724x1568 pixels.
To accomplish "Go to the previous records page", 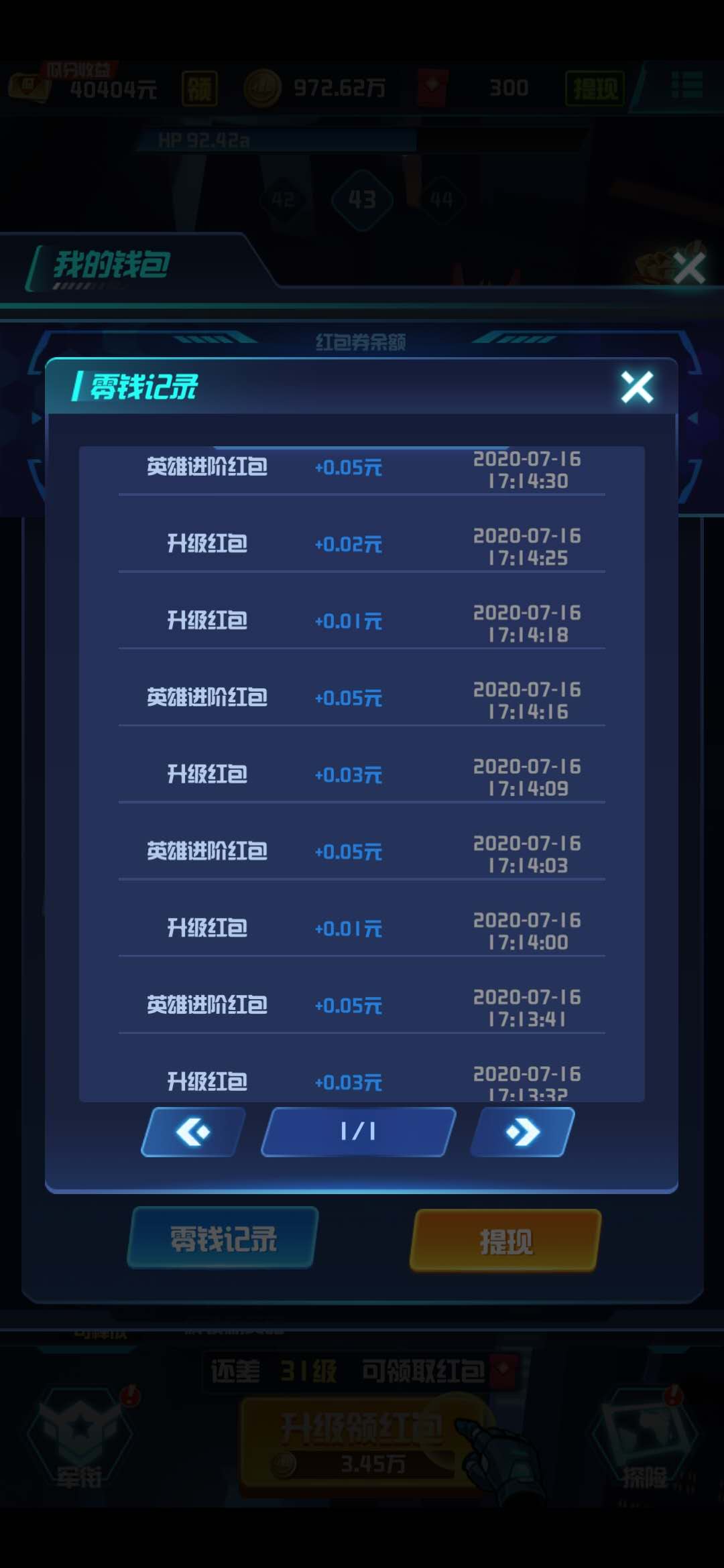I will pyautogui.click(x=193, y=1132).
